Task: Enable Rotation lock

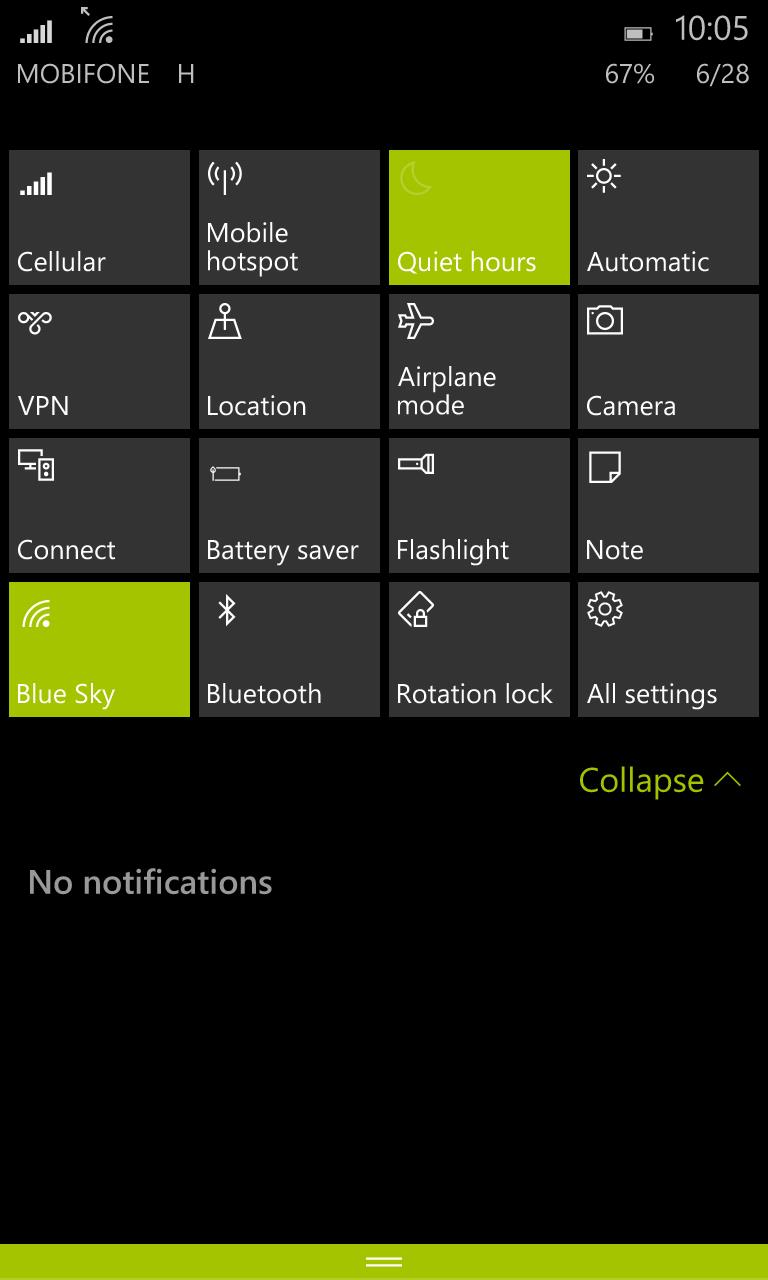Action: pos(479,649)
